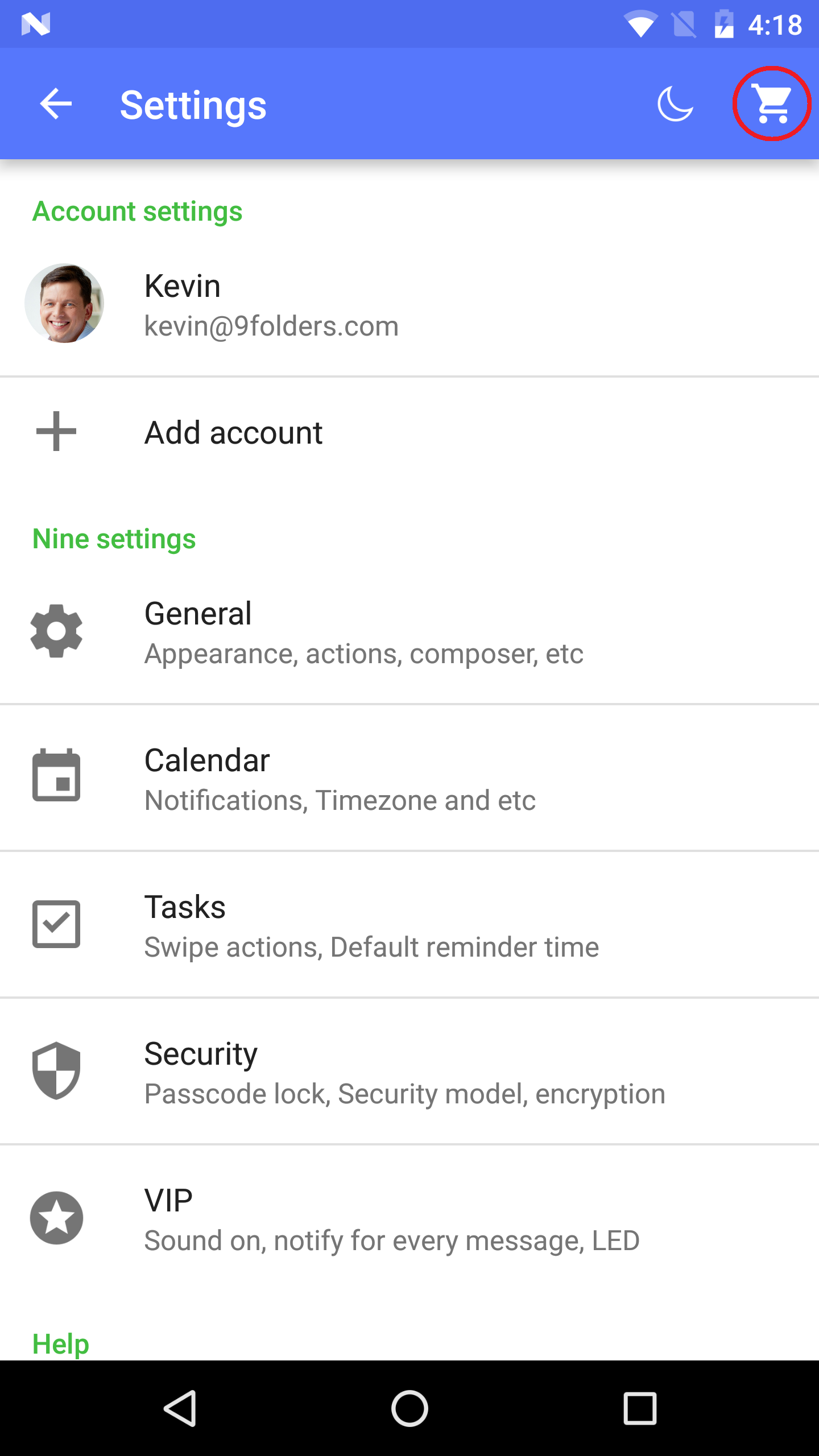Toggle night mode with the moon icon
This screenshot has height=1456, width=819.
click(675, 104)
